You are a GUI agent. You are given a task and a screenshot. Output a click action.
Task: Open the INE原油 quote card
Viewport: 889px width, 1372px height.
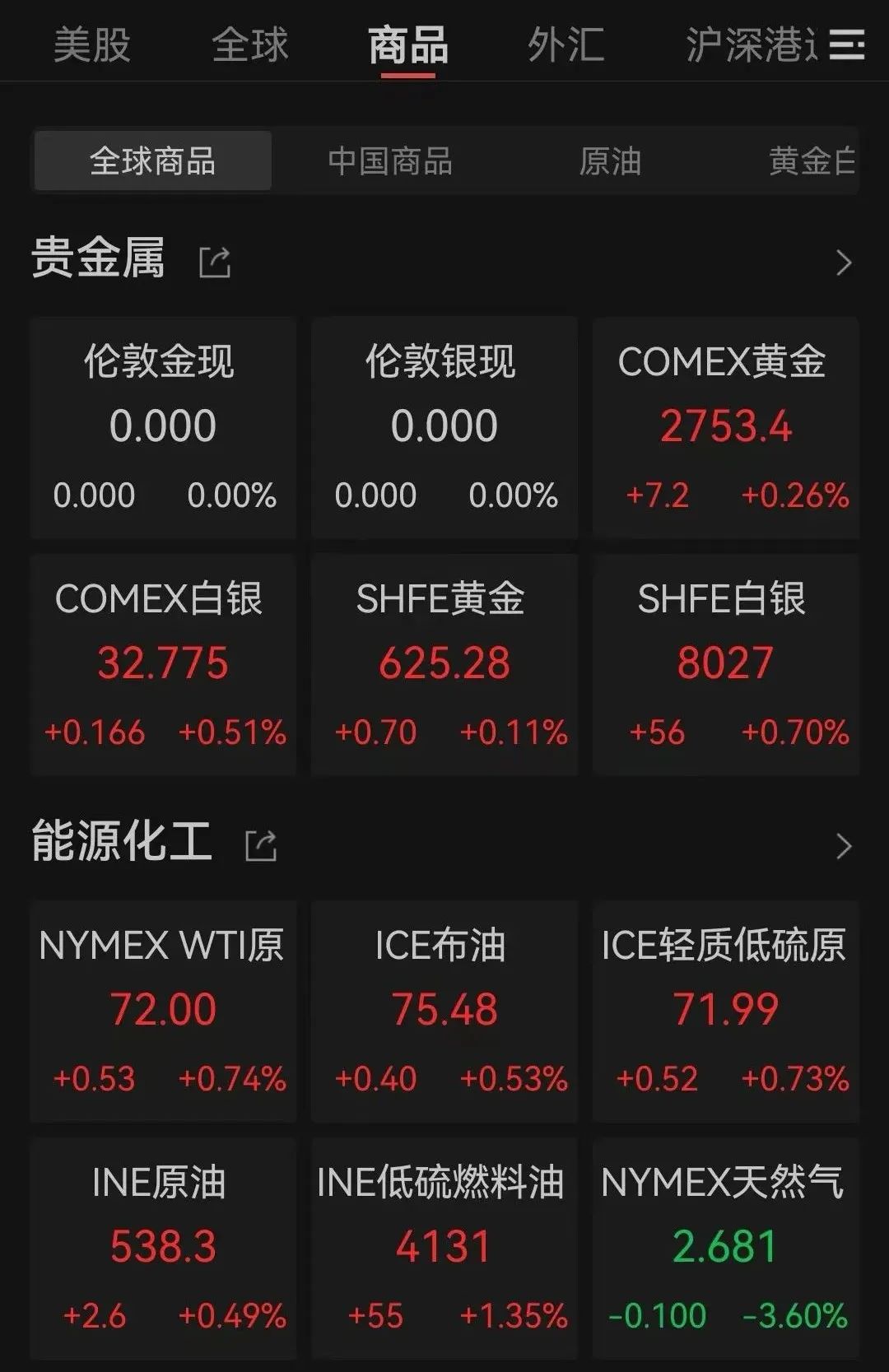163,1249
